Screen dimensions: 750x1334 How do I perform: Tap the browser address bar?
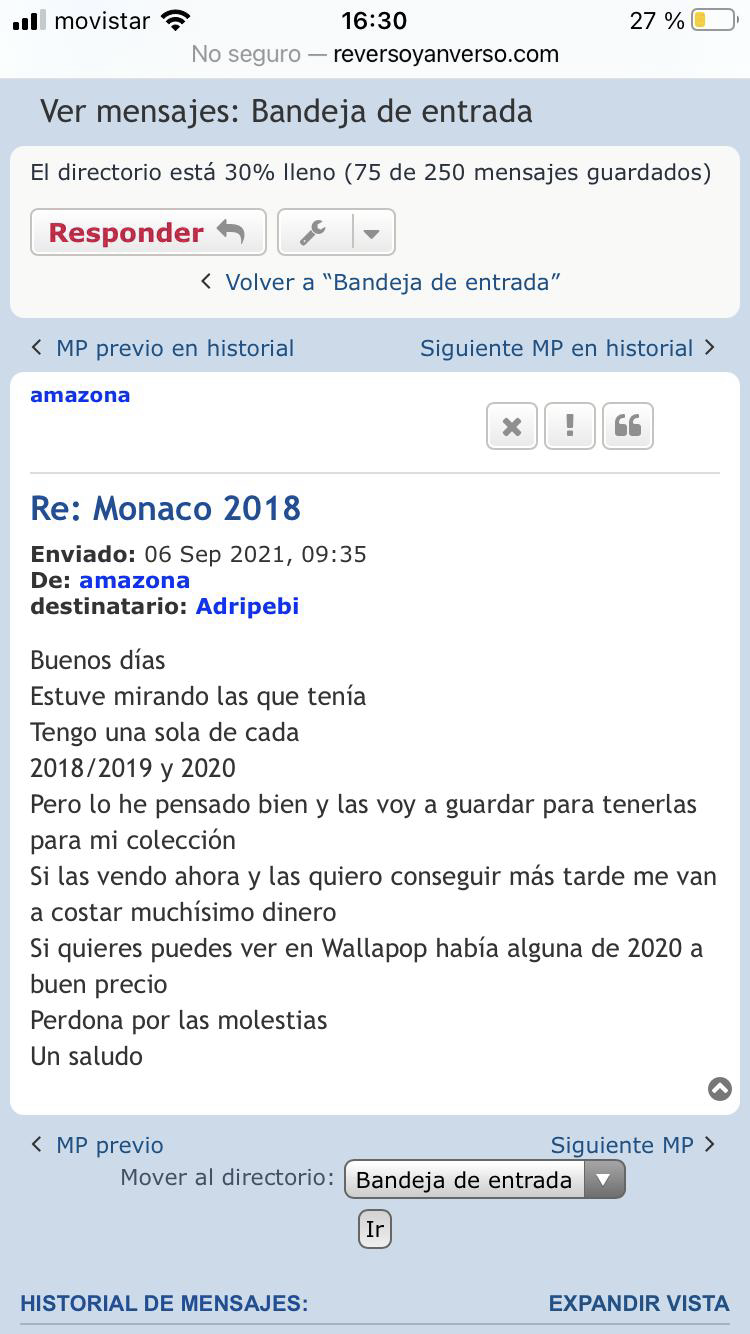(x=375, y=54)
